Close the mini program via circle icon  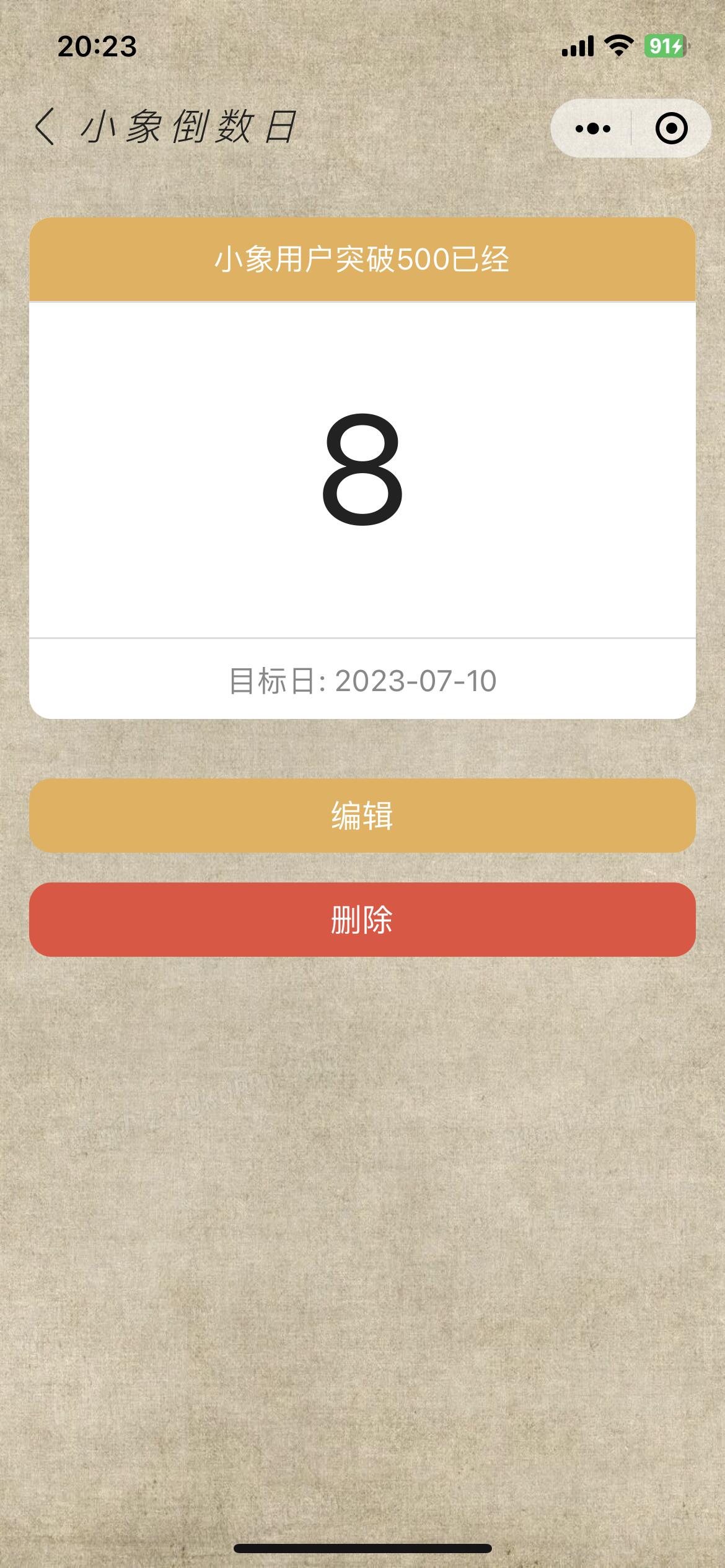[x=671, y=129]
